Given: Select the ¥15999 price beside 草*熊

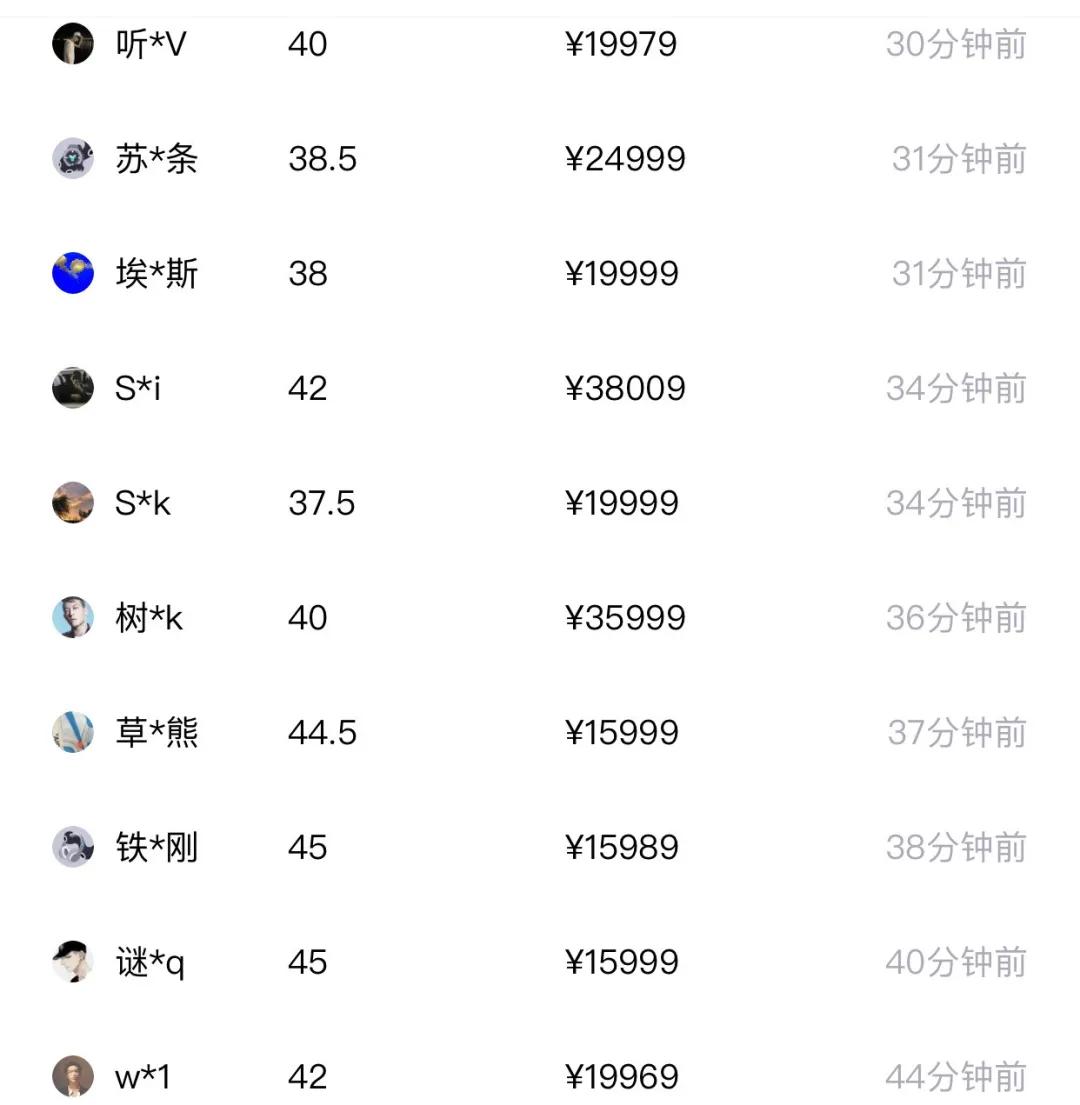Looking at the screenshot, I should click(x=622, y=732).
